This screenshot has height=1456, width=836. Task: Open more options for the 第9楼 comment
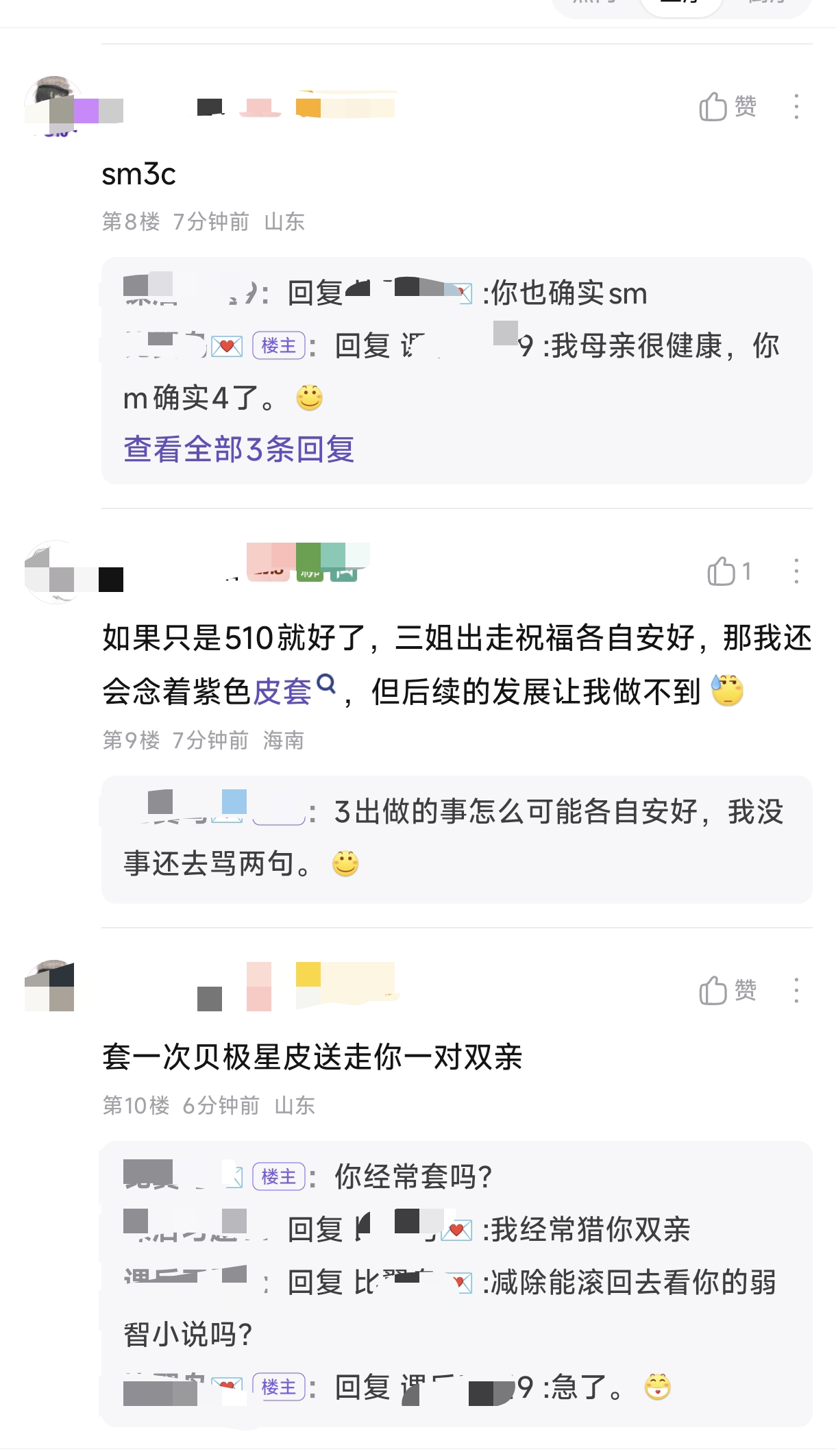796,571
